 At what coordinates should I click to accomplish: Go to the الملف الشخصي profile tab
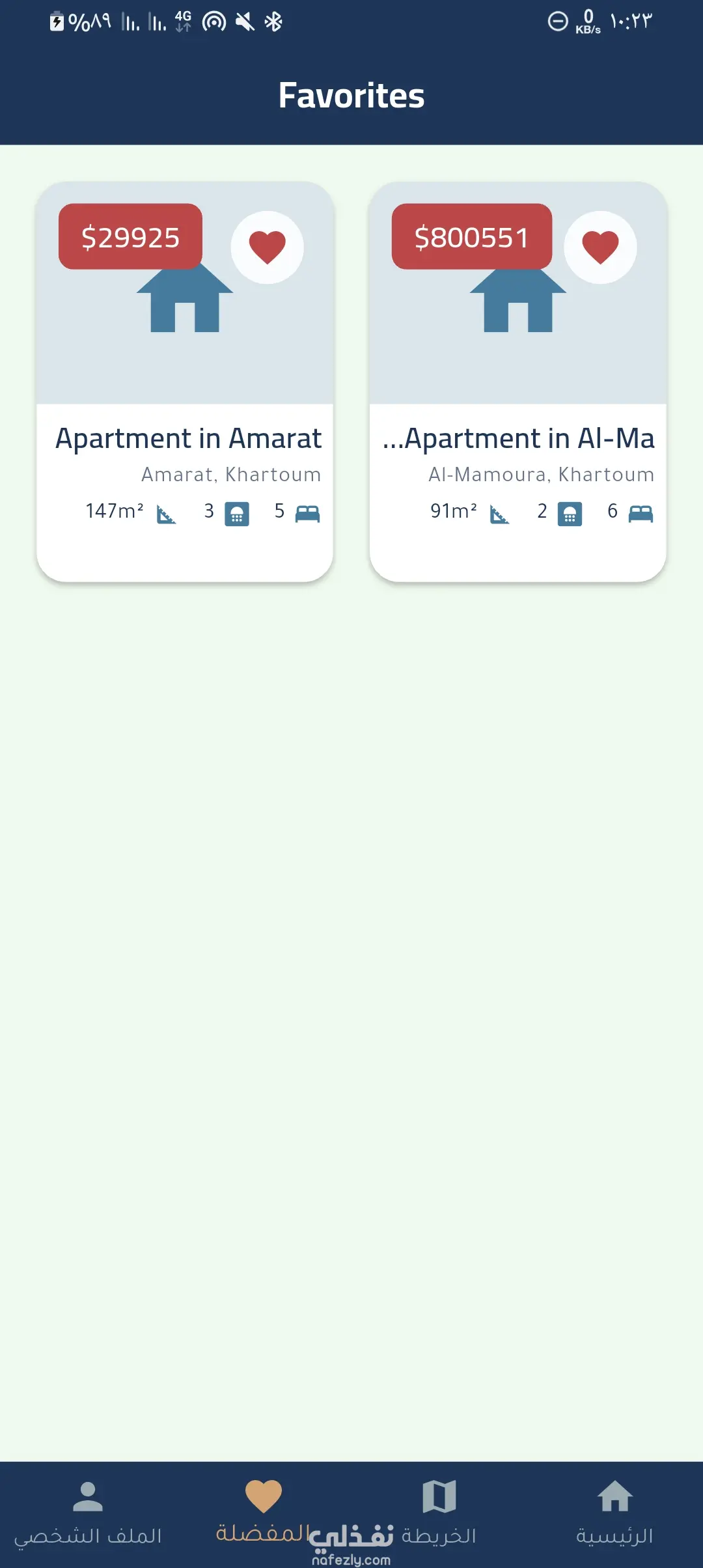pos(88,1512)
